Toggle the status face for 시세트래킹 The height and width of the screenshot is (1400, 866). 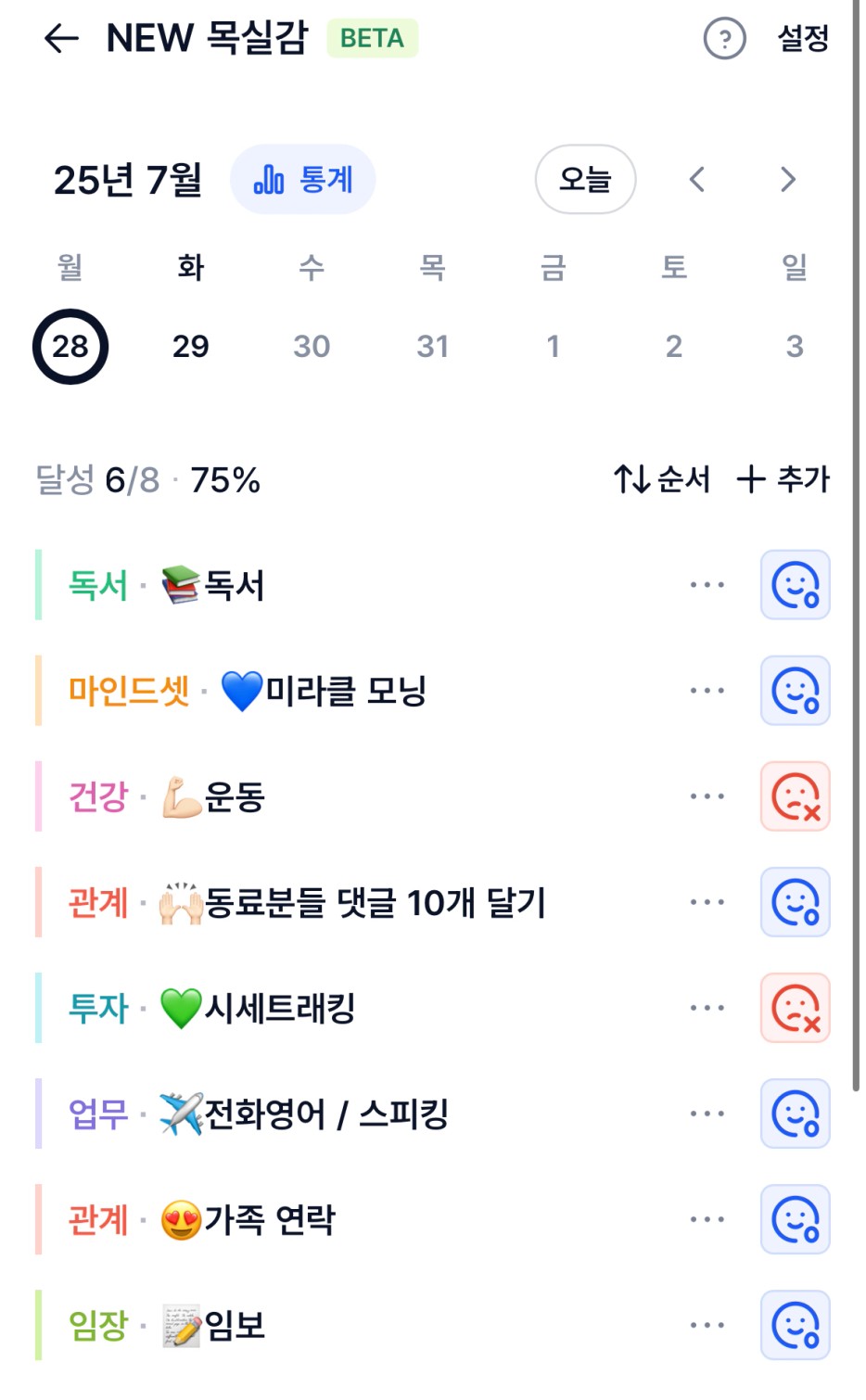[796, 1008]
